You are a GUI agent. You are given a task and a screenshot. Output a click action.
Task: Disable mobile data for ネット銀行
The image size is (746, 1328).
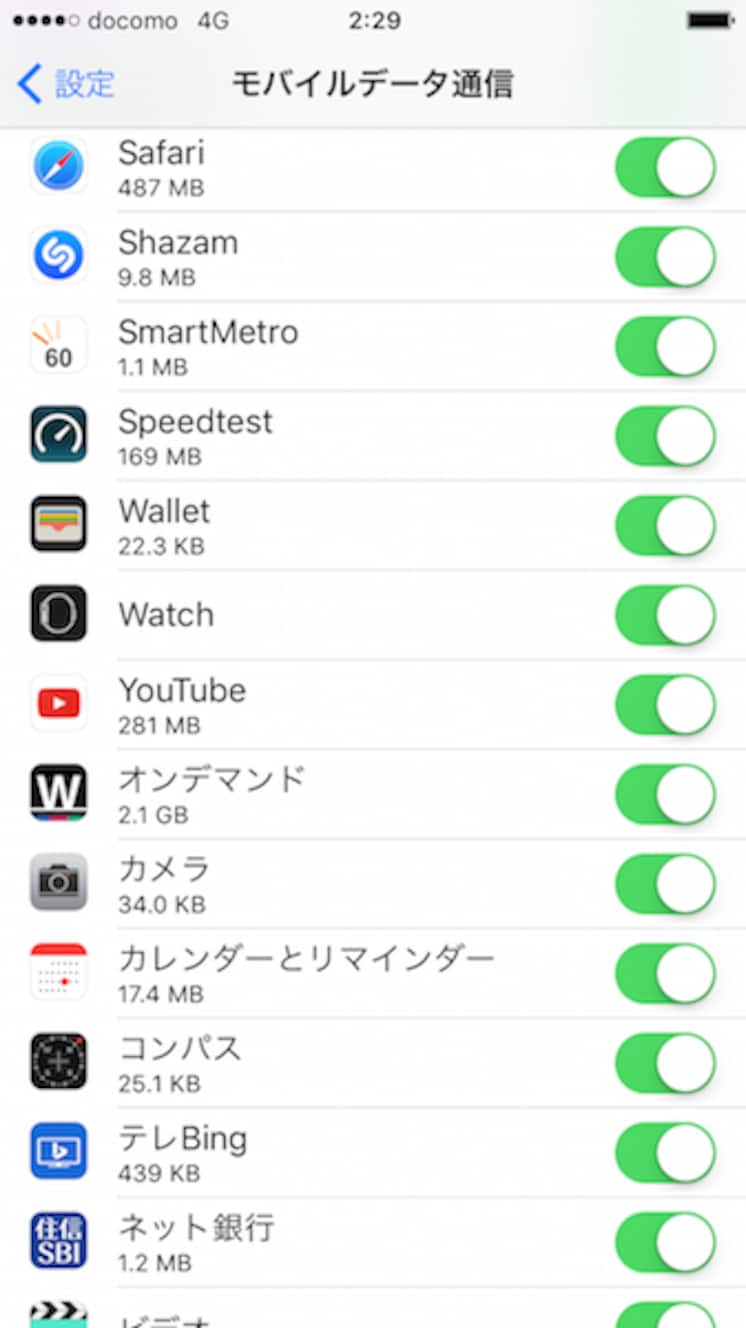point(665,1243)
